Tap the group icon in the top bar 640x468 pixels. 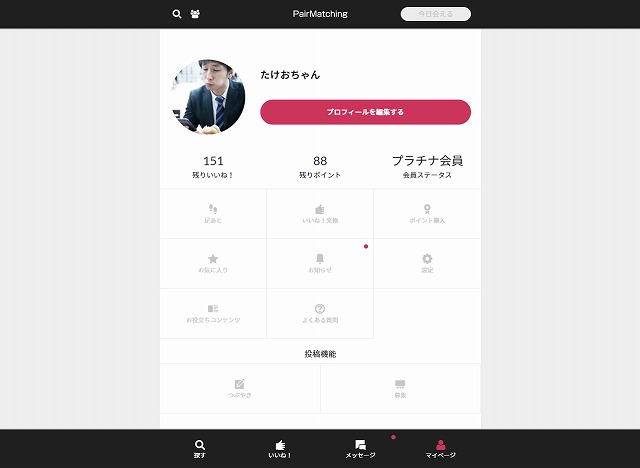pos(195,14)
